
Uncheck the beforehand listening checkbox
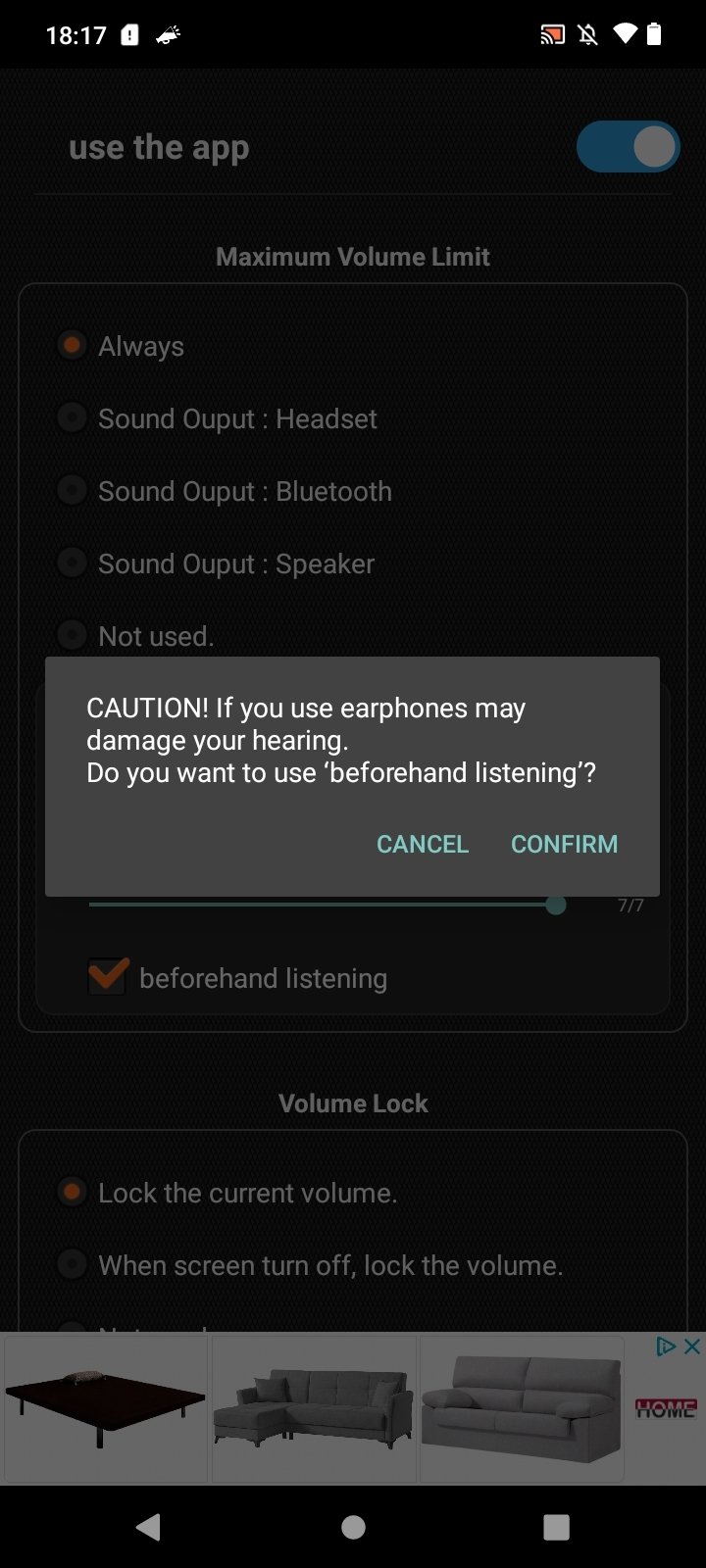pyautogui.click(x=107, y=977)
